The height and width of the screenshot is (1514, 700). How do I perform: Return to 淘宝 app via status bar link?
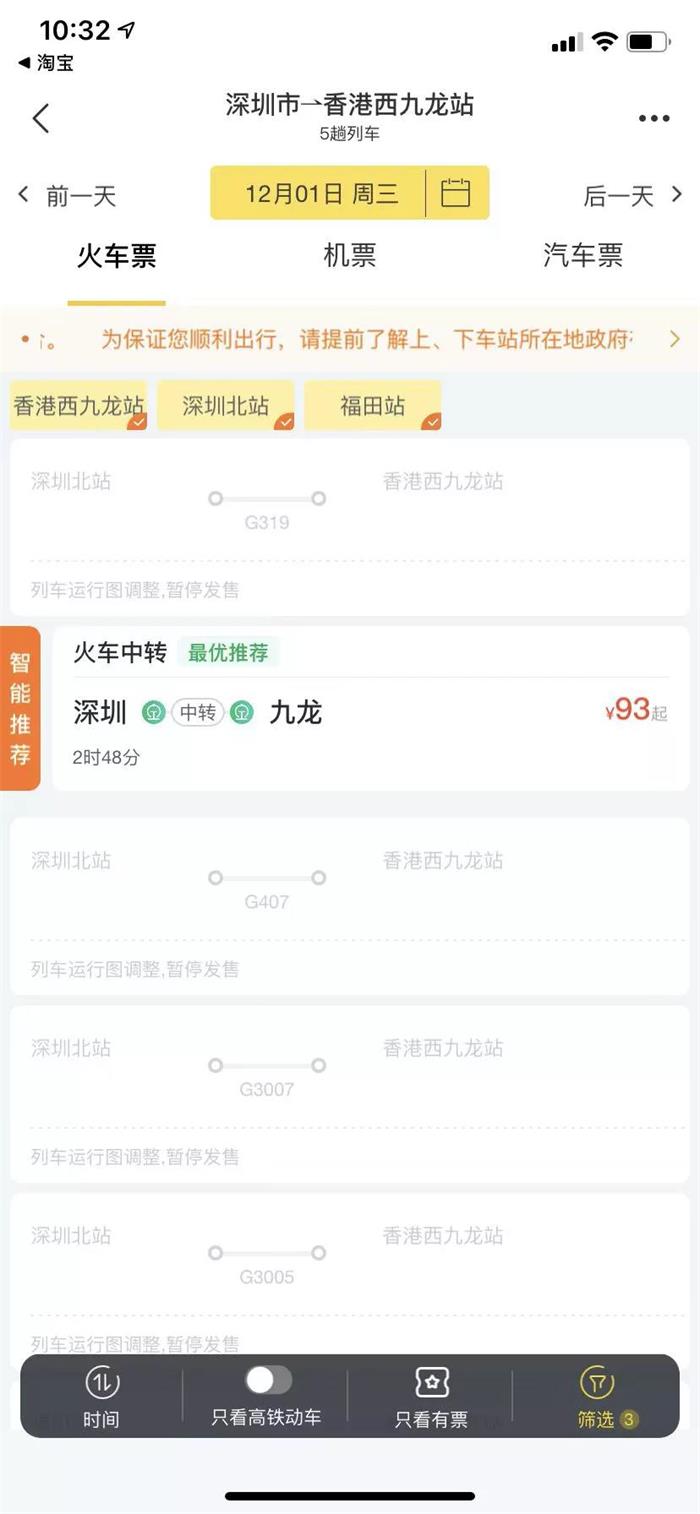tap(47, 63)
